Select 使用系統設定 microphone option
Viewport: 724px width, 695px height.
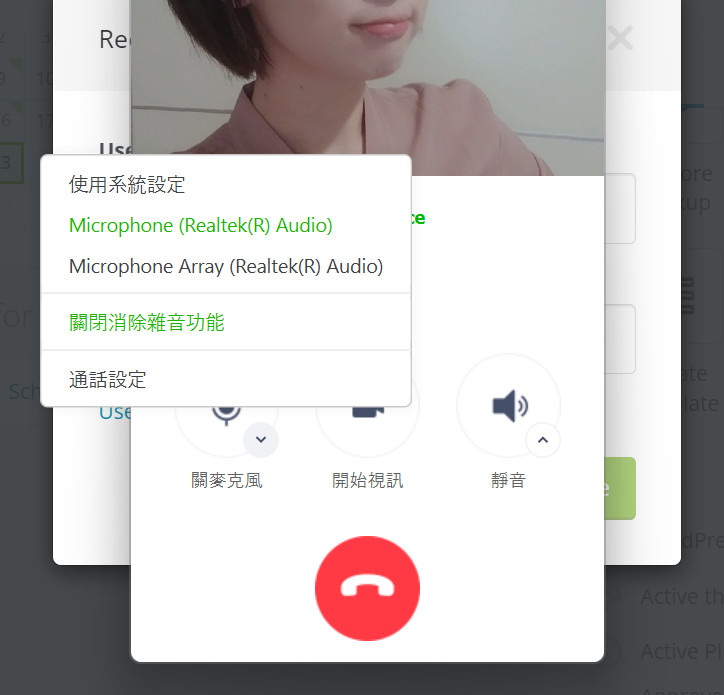point(127,184)
